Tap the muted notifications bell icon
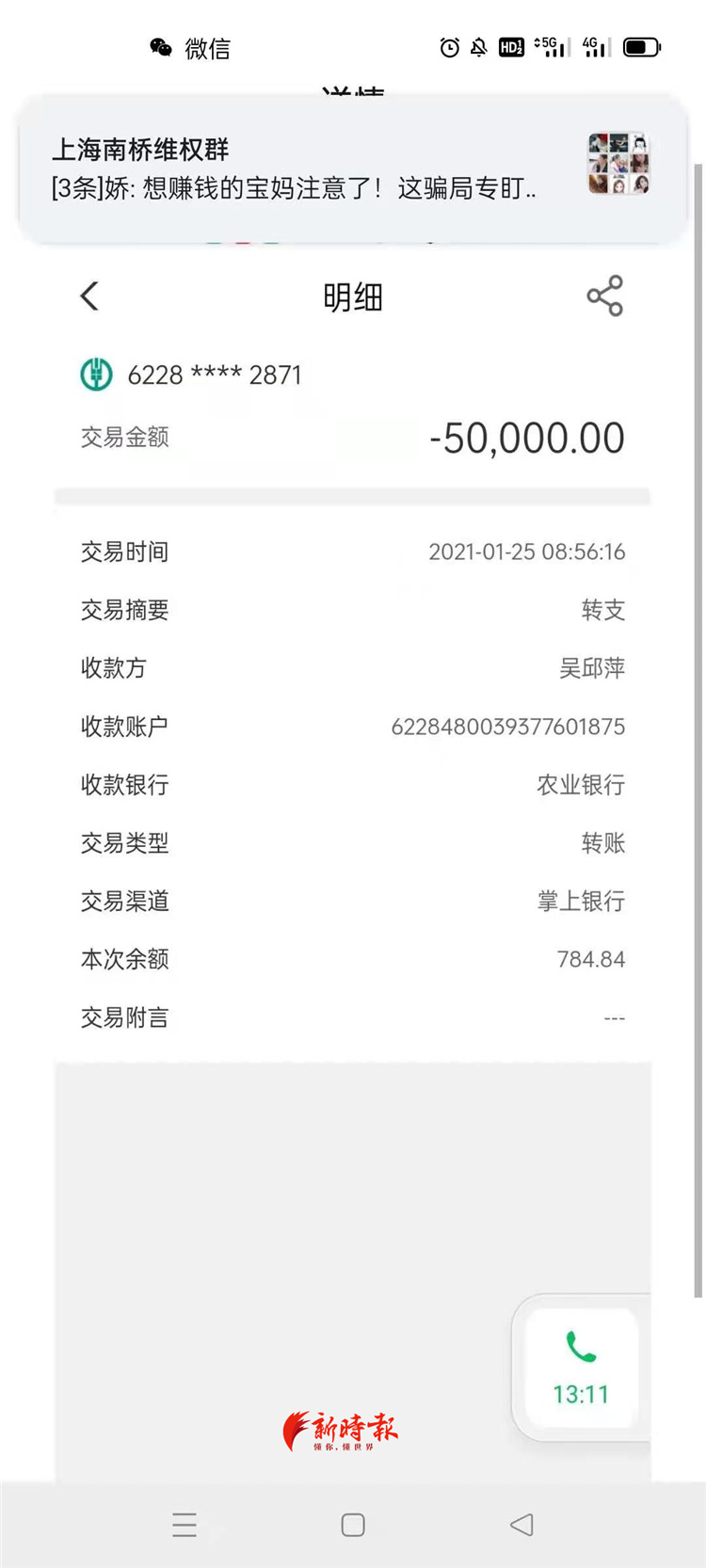The height and width of the screenshot is (1568, 706). point(479,45)
